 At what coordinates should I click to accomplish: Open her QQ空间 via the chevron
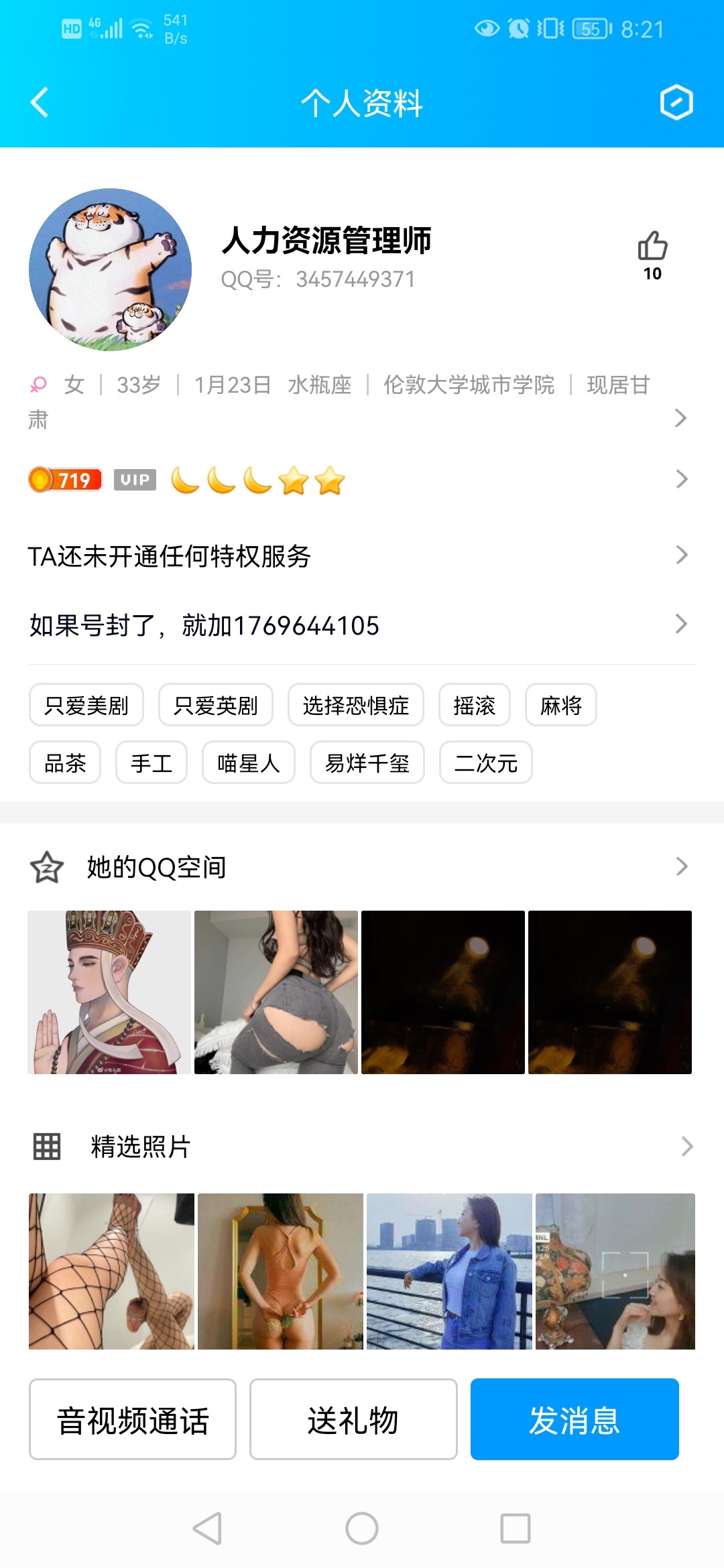(x=682, y=866)
